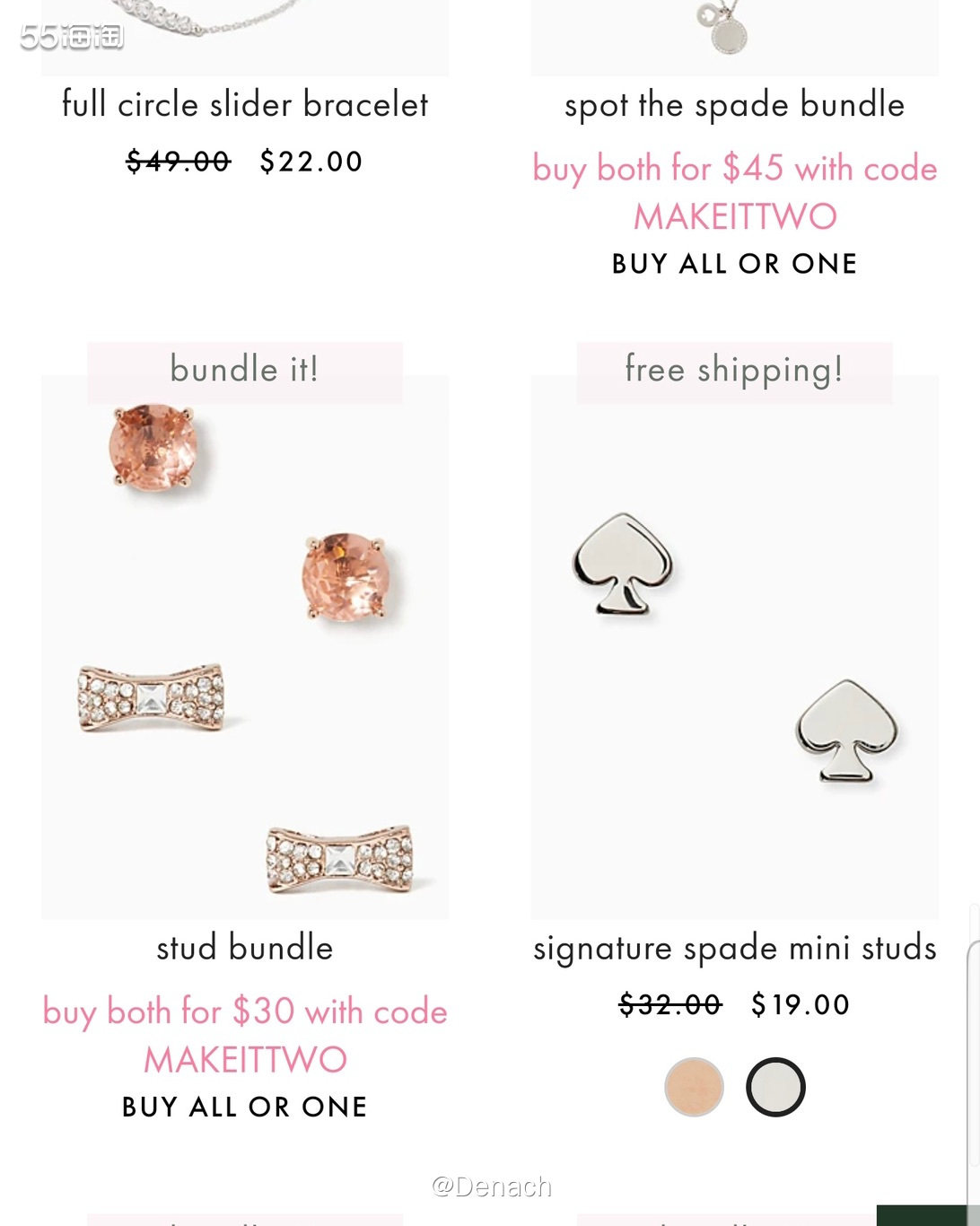The width and height of the screenshot is (980, 1226).
Task: Select the rose gold color swatch
Action: (694, 1087)
